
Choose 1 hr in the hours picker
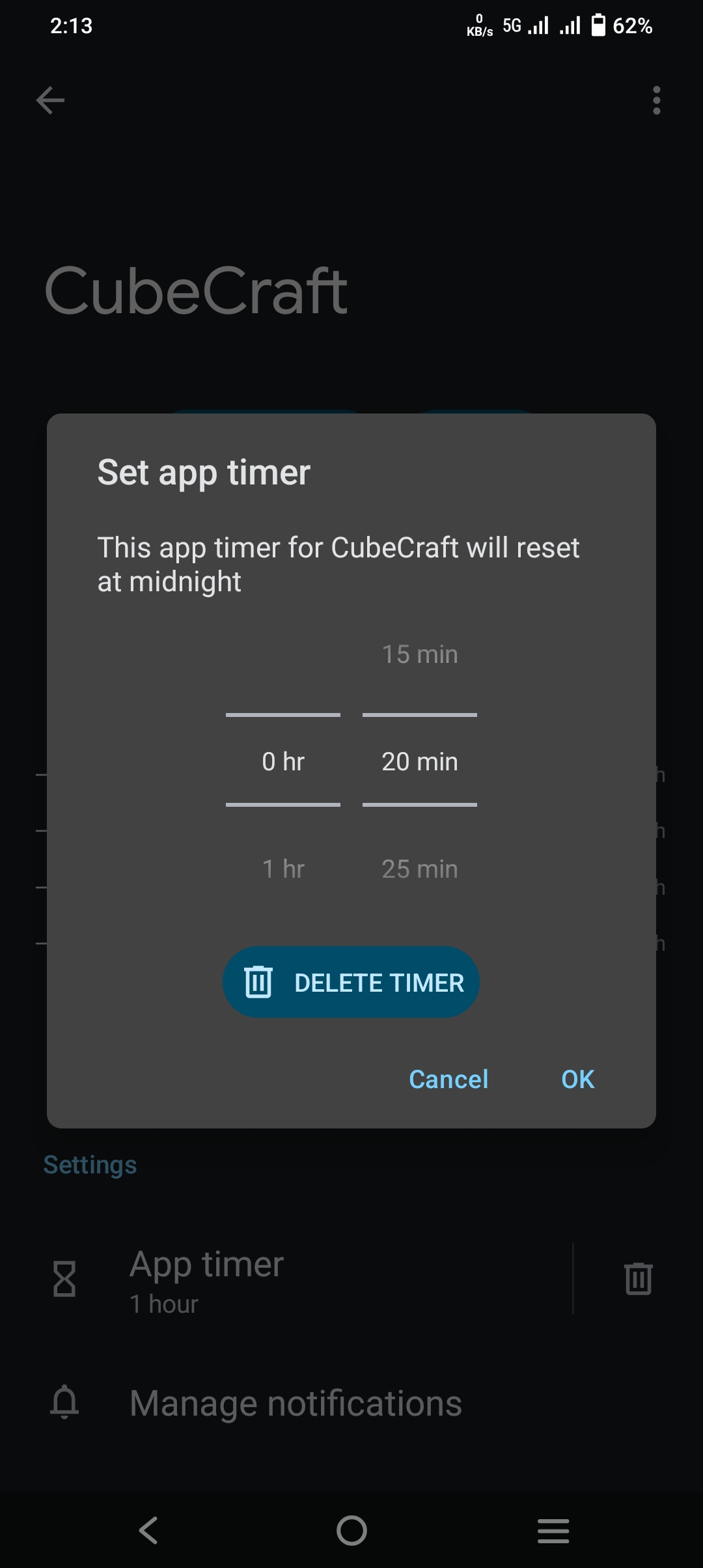pos(283,869)
